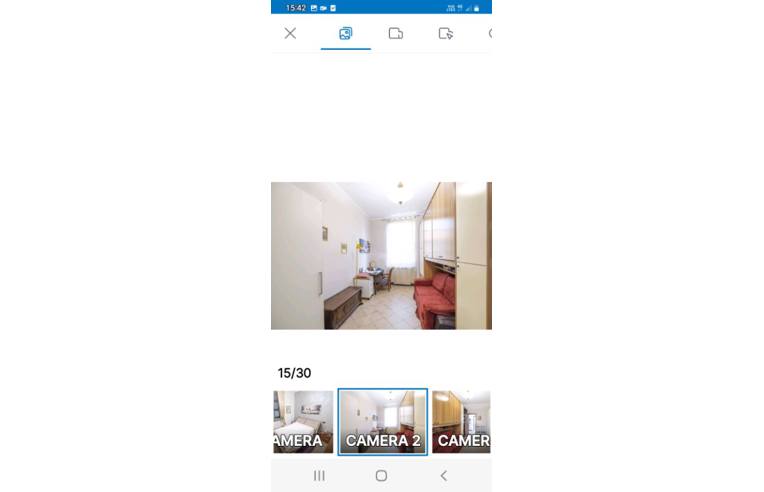The width and height of the screenshot is (764, 492).
Task: Switch to the virtual tour tab
Action: 446,33
